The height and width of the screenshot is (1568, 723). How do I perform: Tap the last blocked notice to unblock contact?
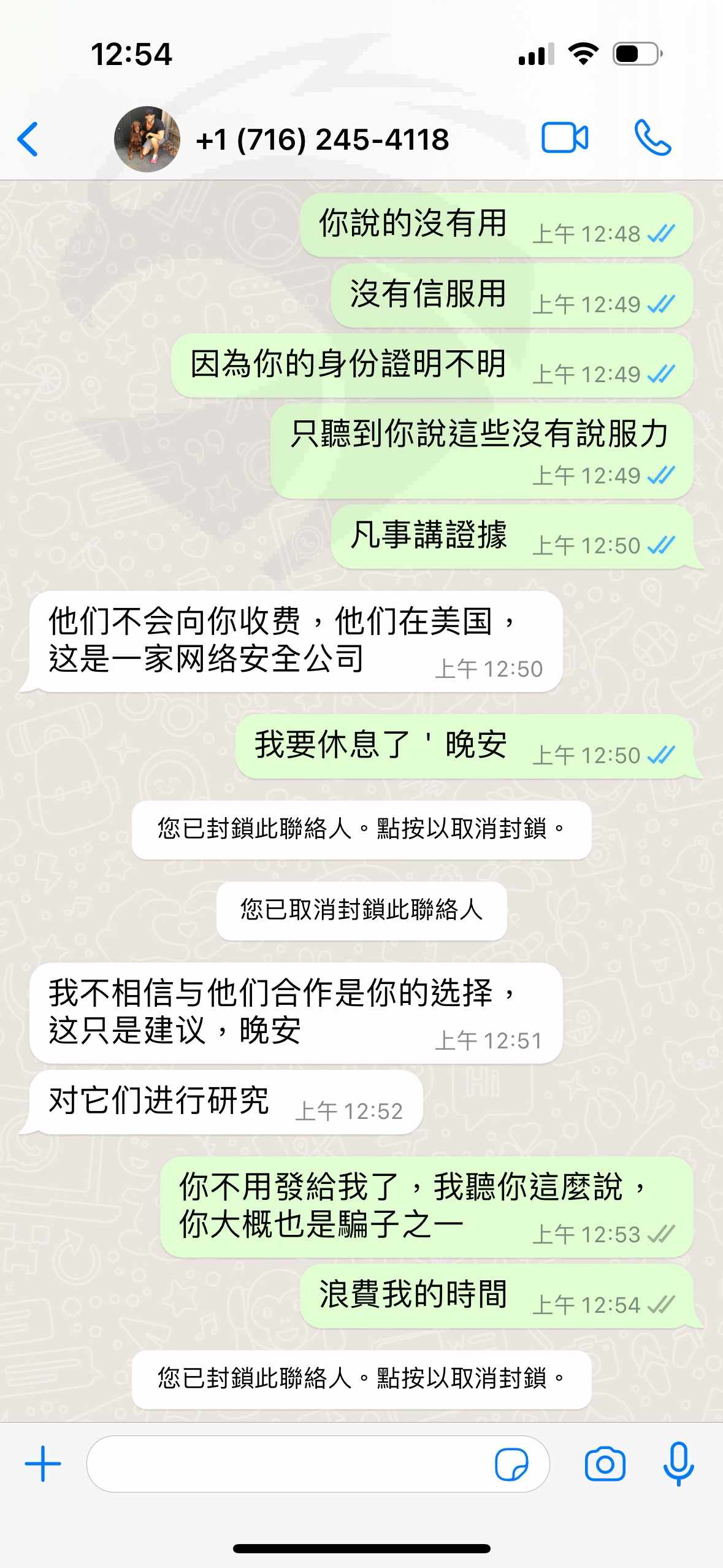pyautogui.click(x=361, y=1378)
